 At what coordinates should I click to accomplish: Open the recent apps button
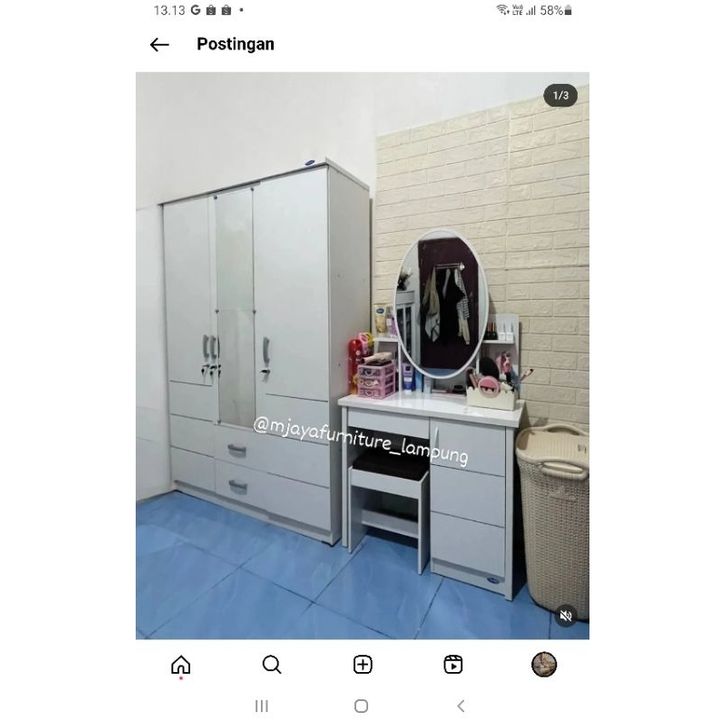(262, 706)
